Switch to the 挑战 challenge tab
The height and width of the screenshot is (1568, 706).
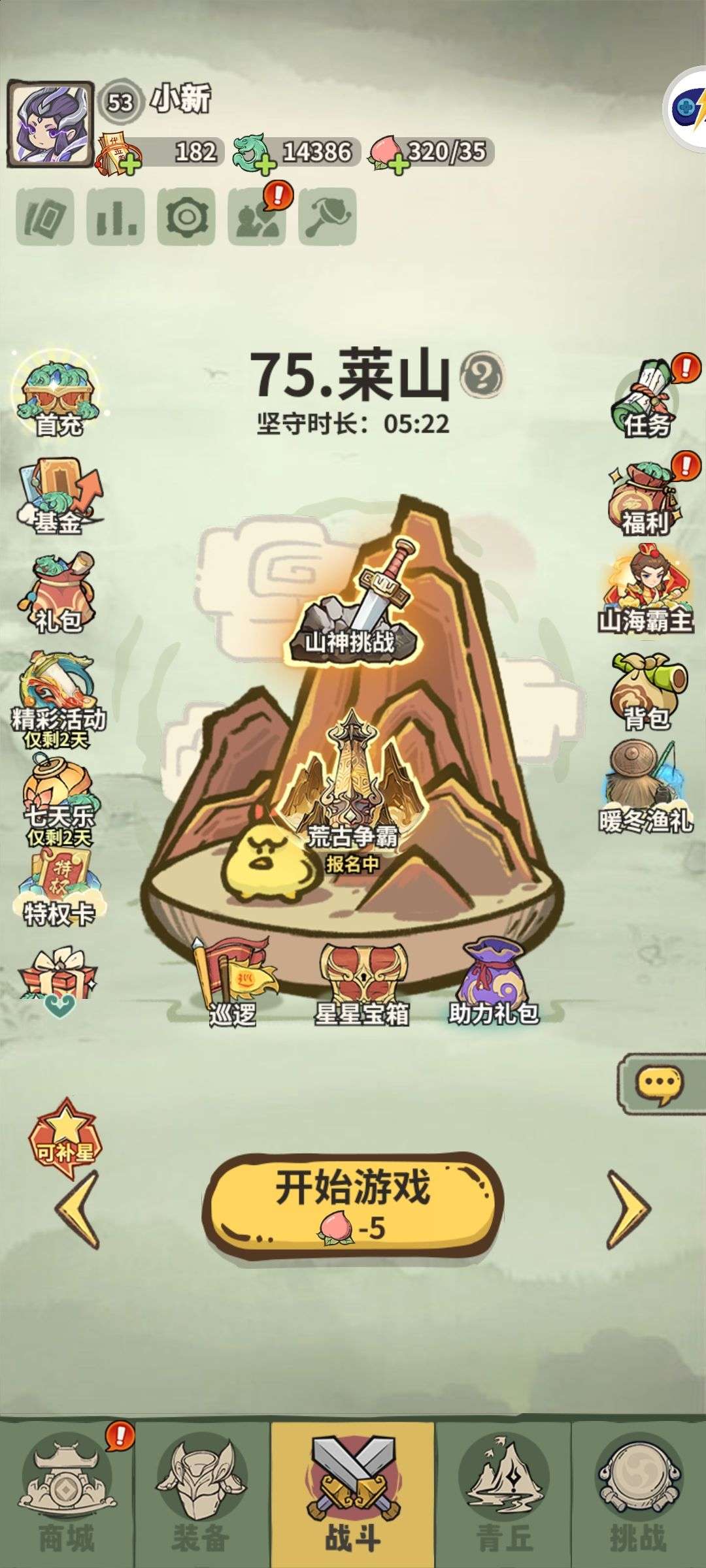(637, 1497)
